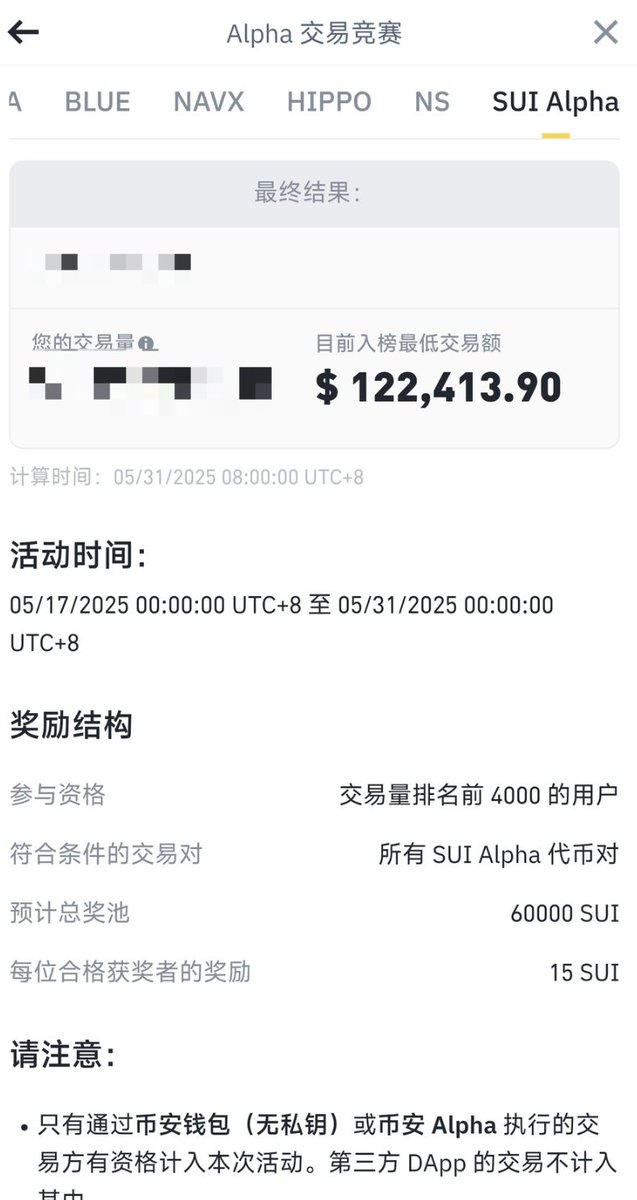Screen dimensions: 637x1200
Task: Go back with the arrow icon
Action: pyautogui.click(x=22, y=32)
